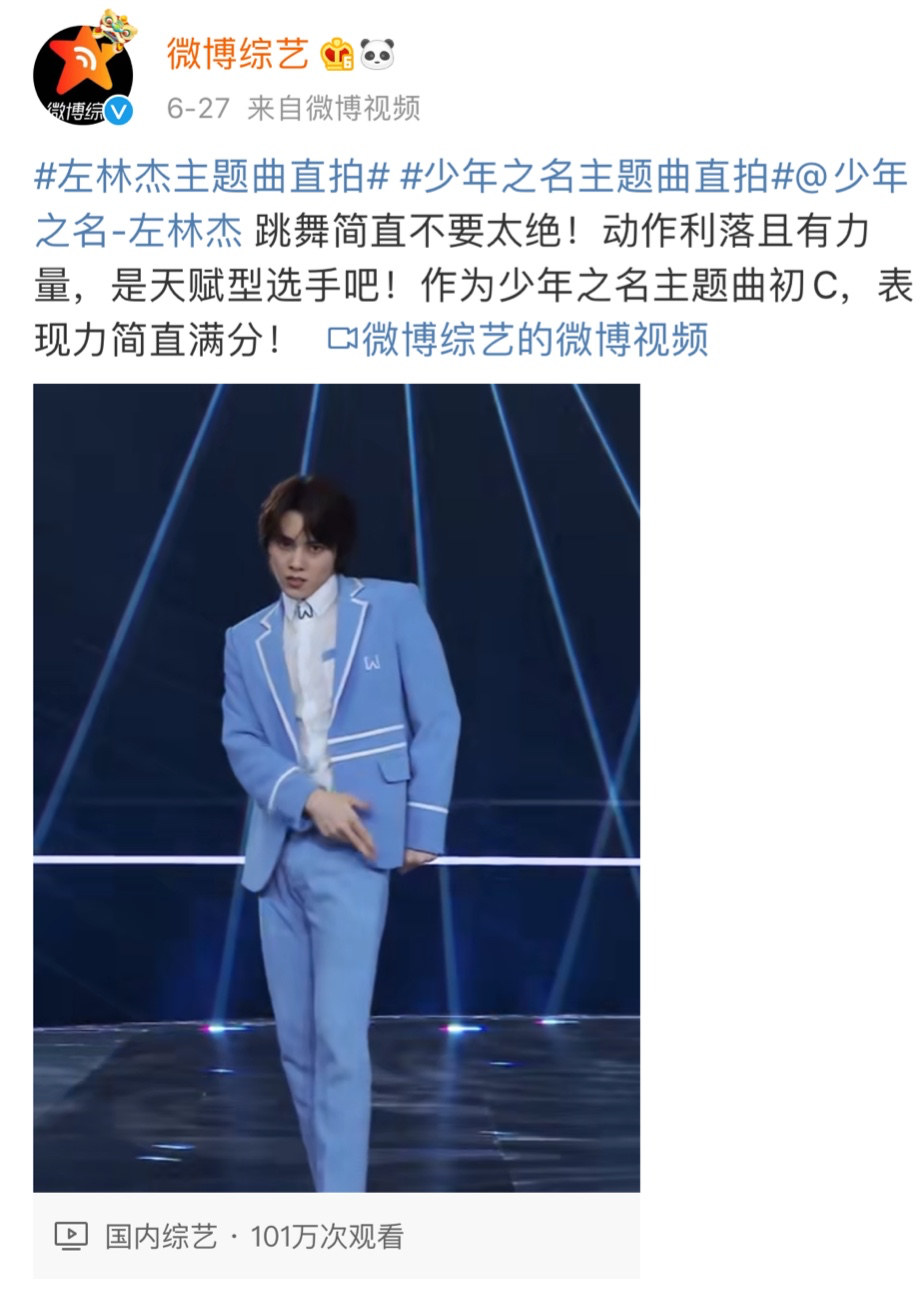Tap 来自微博视频 source link

coord(333,108)
